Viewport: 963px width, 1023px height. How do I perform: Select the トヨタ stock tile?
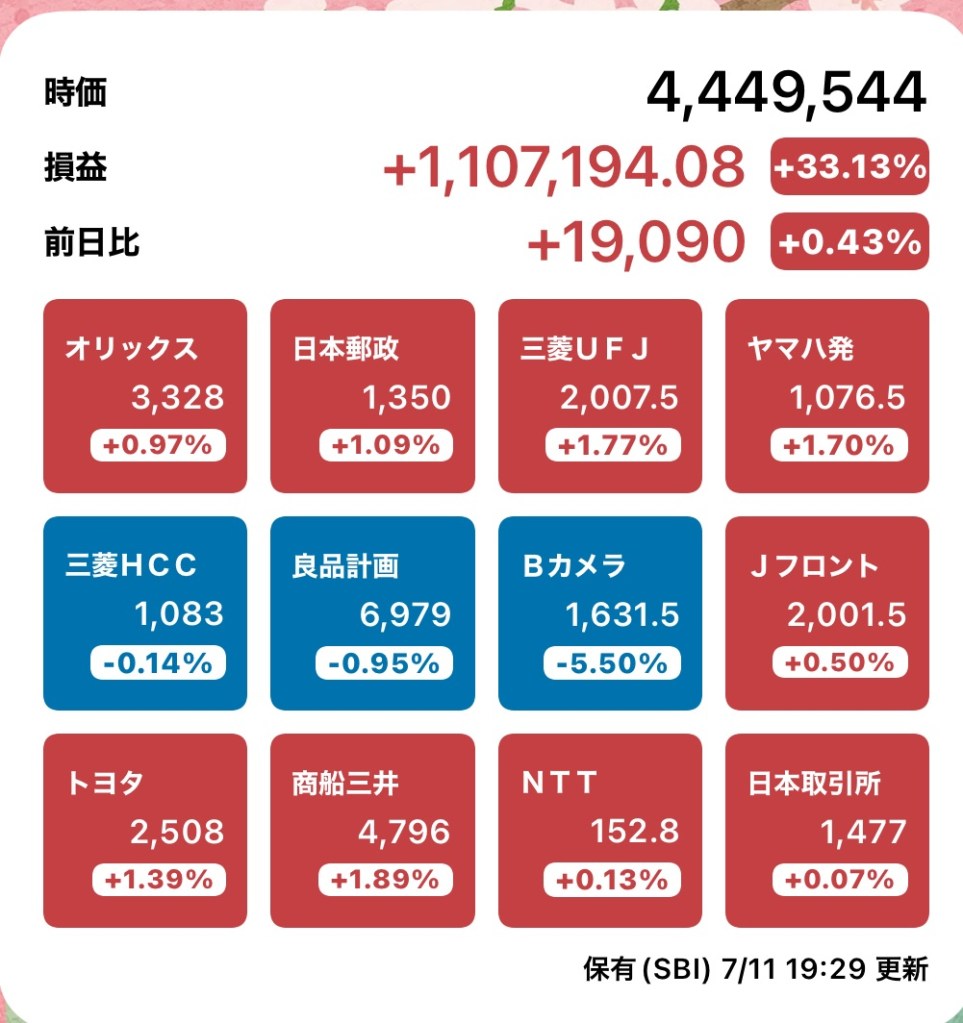point(144,830)
